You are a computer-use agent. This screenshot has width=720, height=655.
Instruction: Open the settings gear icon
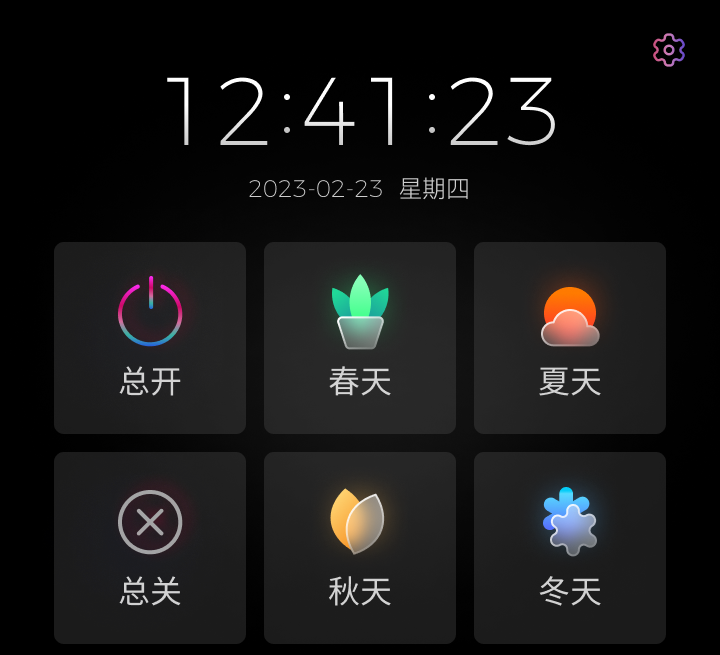pyautogui.click(x=668, y=50)
